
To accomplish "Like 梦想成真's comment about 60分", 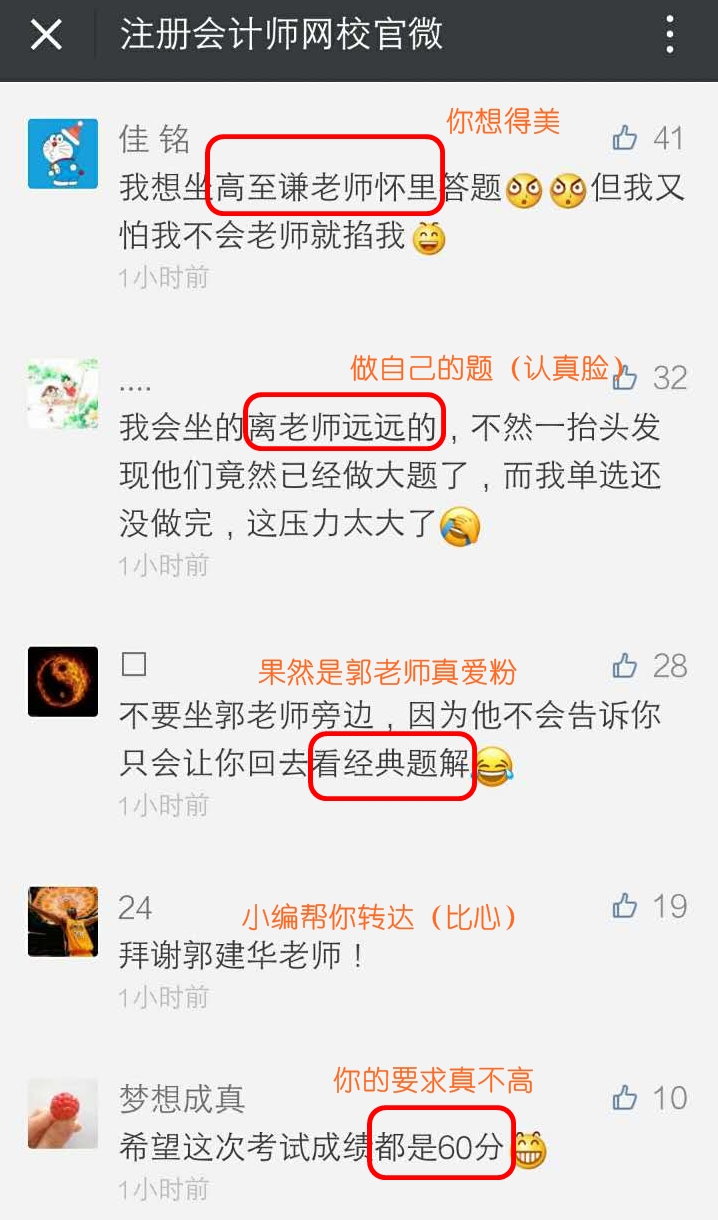I will coord(626,1098).
